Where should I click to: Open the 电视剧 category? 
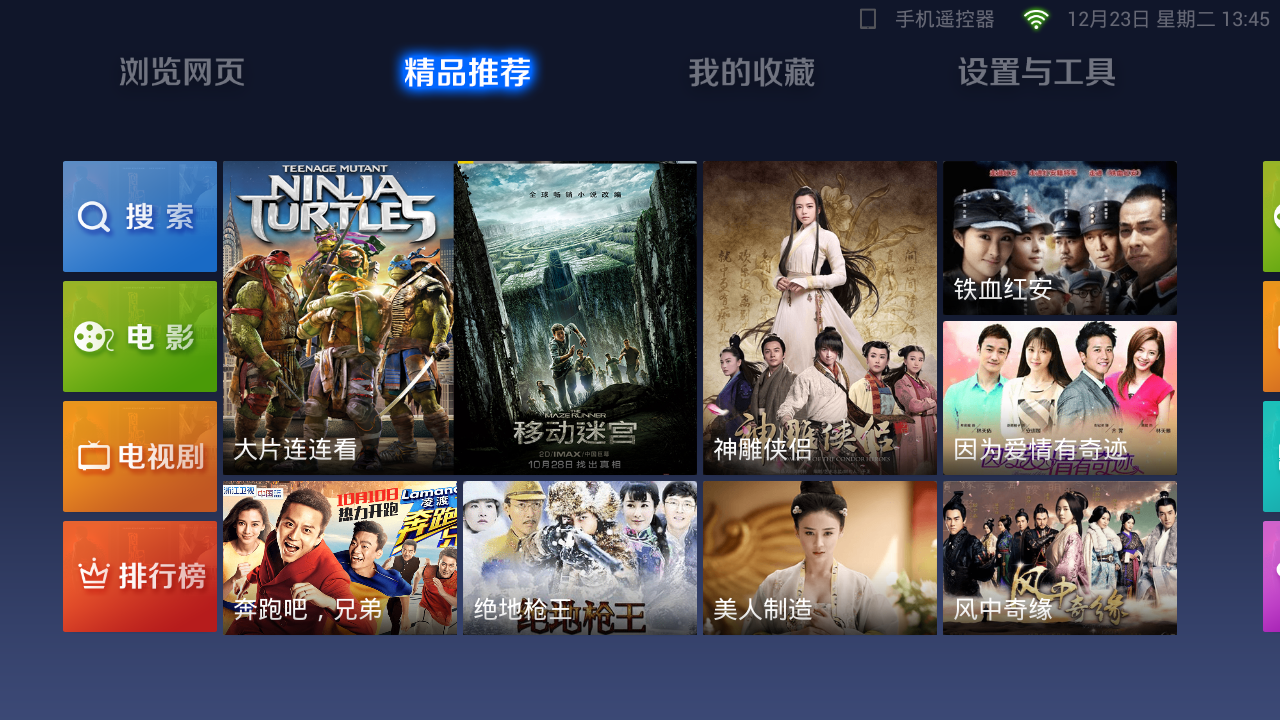140,456
